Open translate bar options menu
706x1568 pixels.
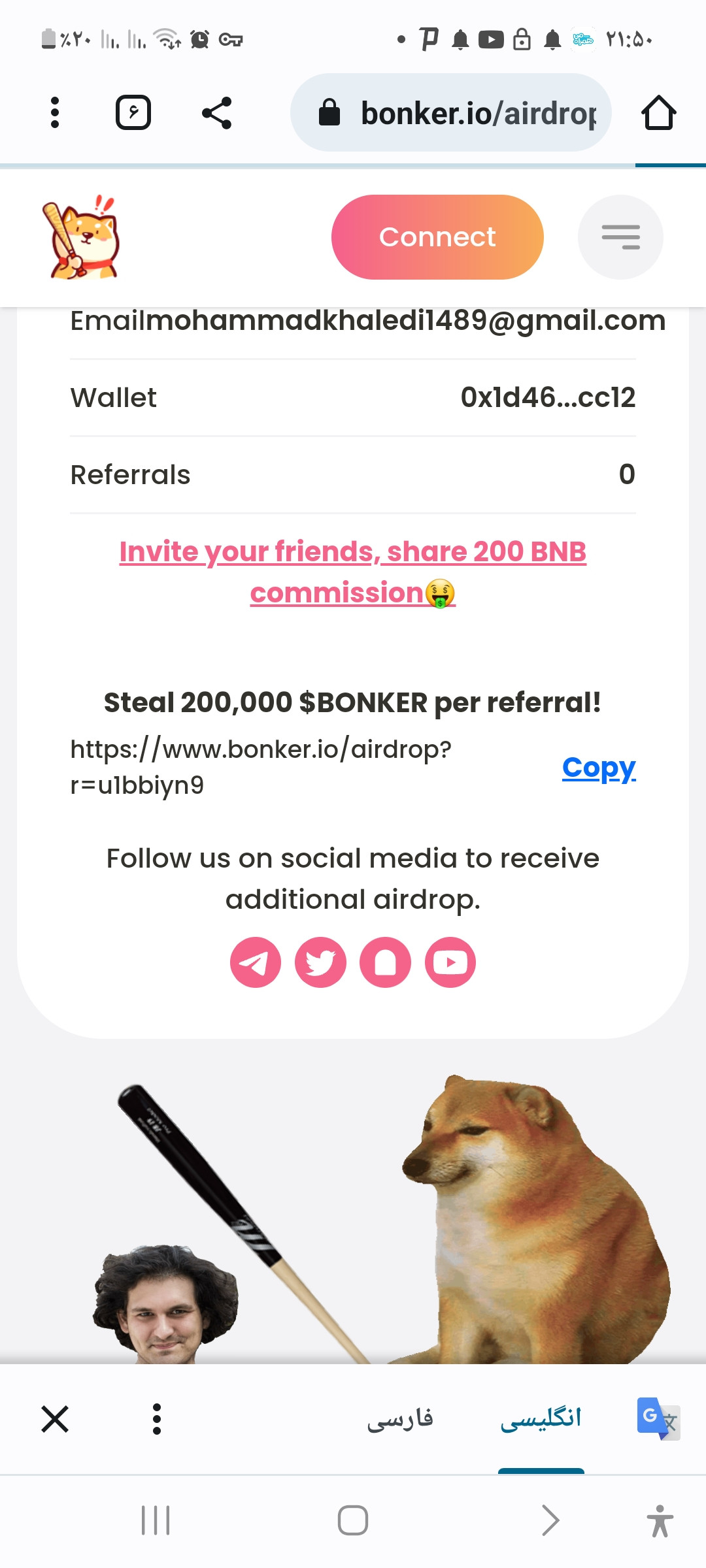coord(157,1419)
